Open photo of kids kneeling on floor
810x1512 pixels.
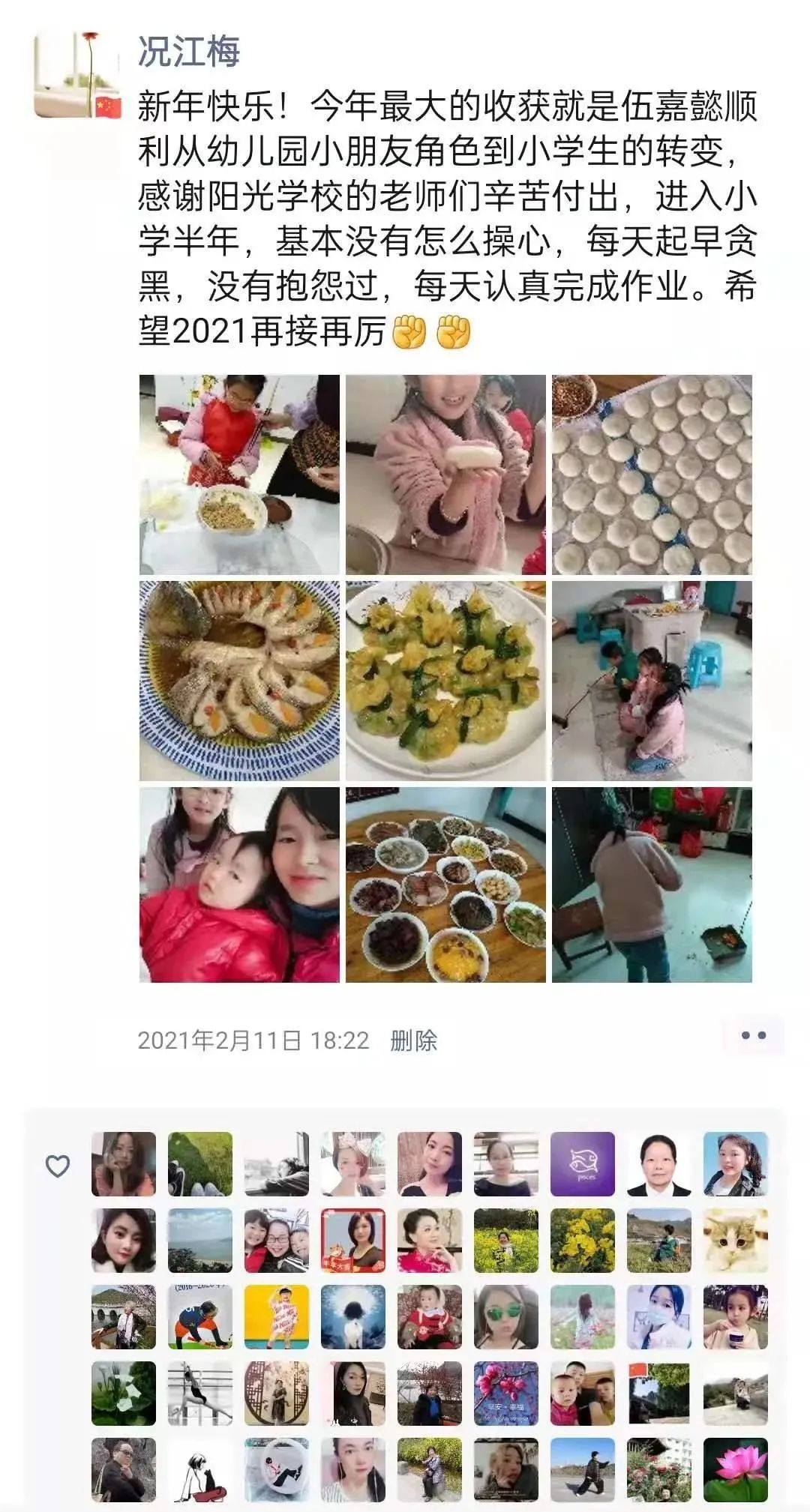click(x=652, y=681)
